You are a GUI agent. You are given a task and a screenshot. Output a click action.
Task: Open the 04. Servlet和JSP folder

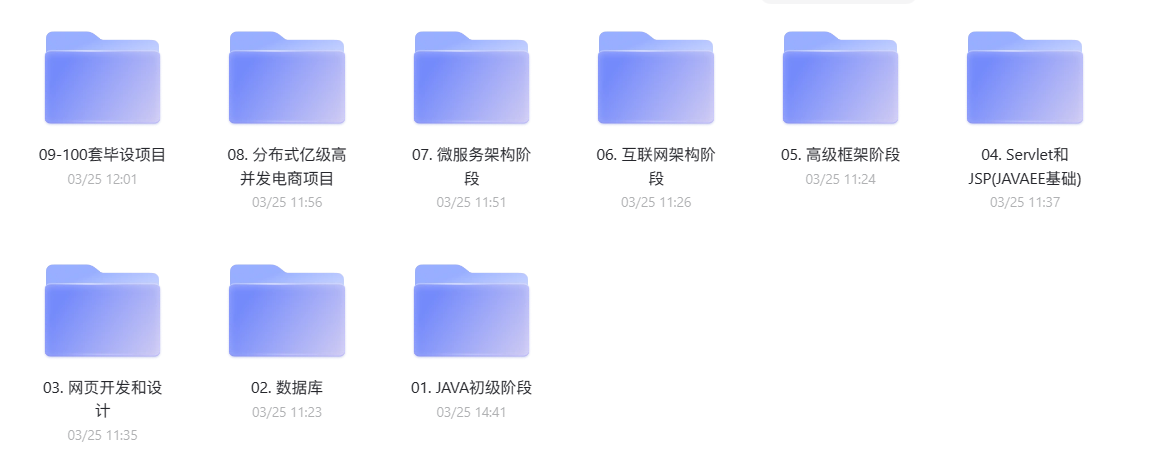(1025, 79)
